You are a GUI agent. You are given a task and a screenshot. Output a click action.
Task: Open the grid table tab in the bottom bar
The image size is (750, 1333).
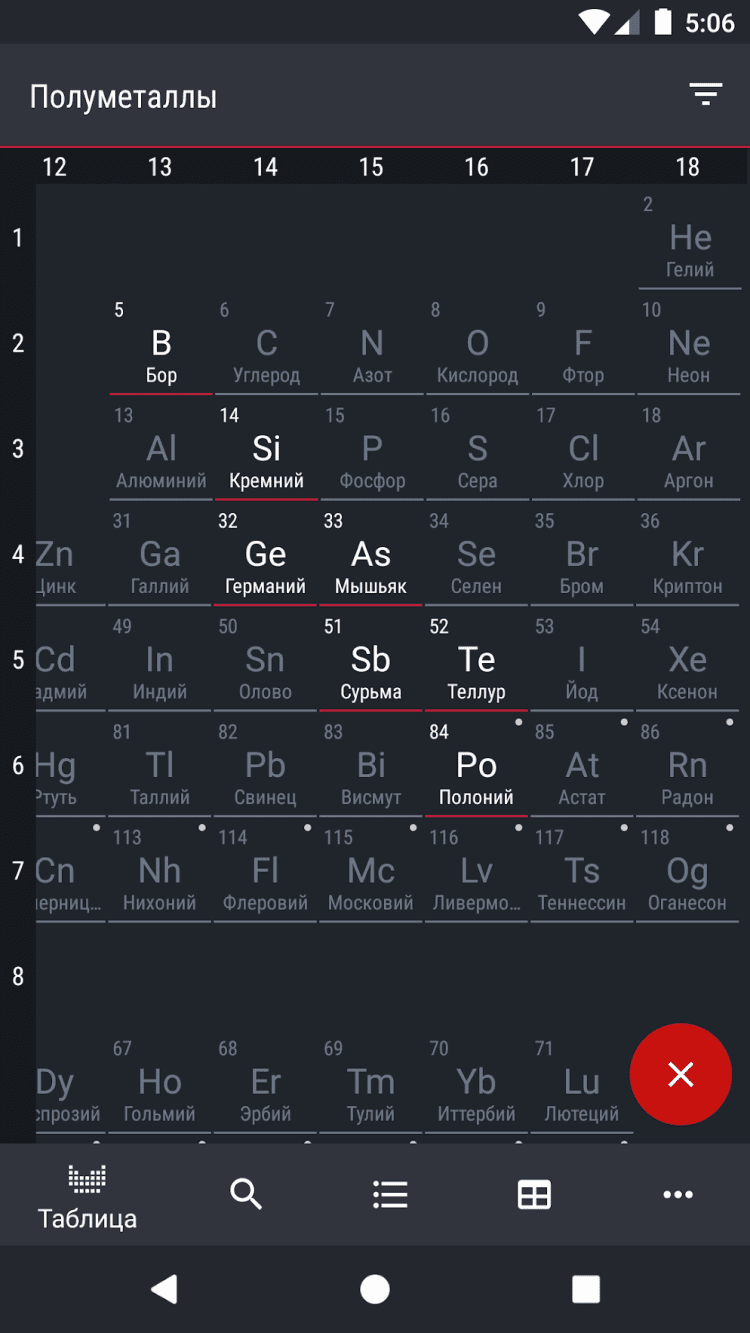534,1194
